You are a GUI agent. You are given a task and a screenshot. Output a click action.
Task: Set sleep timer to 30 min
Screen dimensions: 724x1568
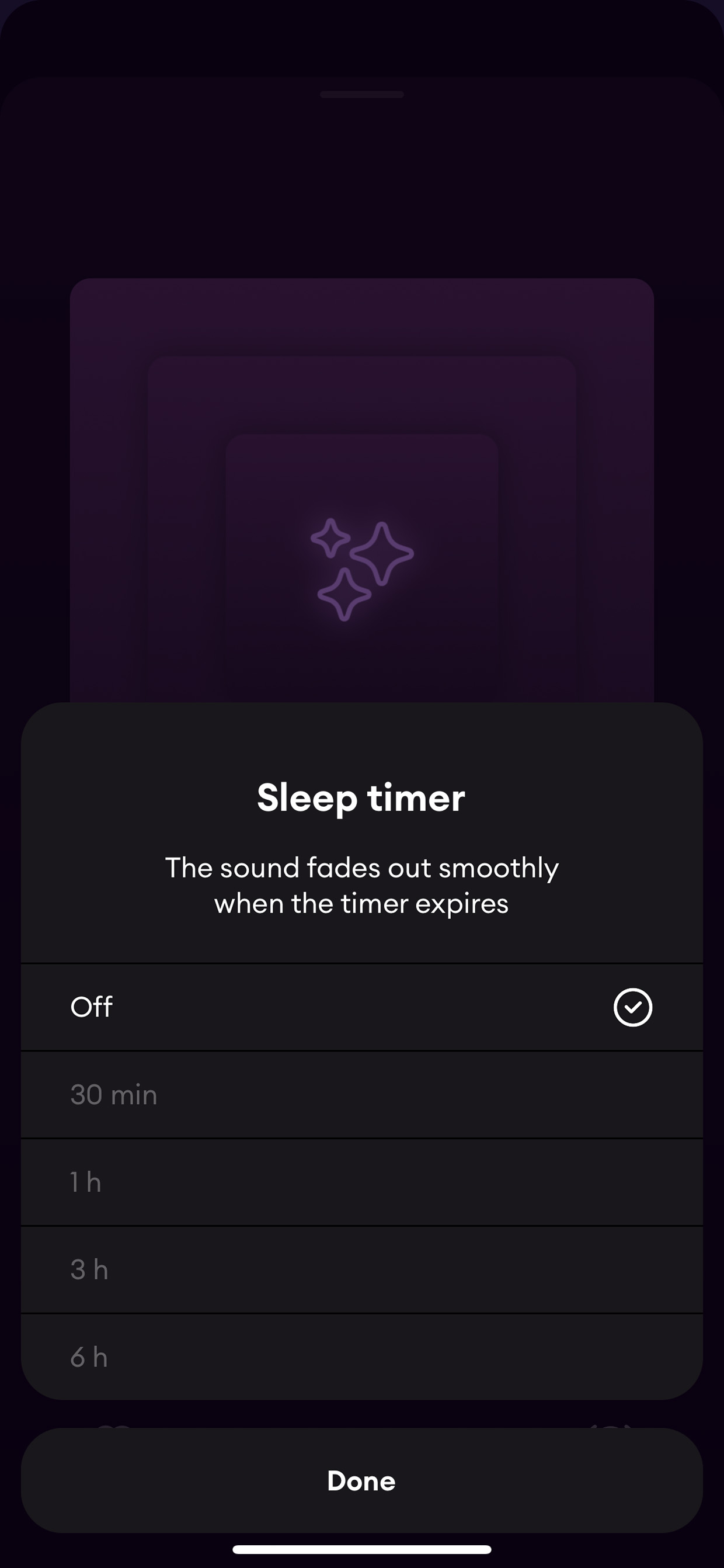coord(361,1094)
